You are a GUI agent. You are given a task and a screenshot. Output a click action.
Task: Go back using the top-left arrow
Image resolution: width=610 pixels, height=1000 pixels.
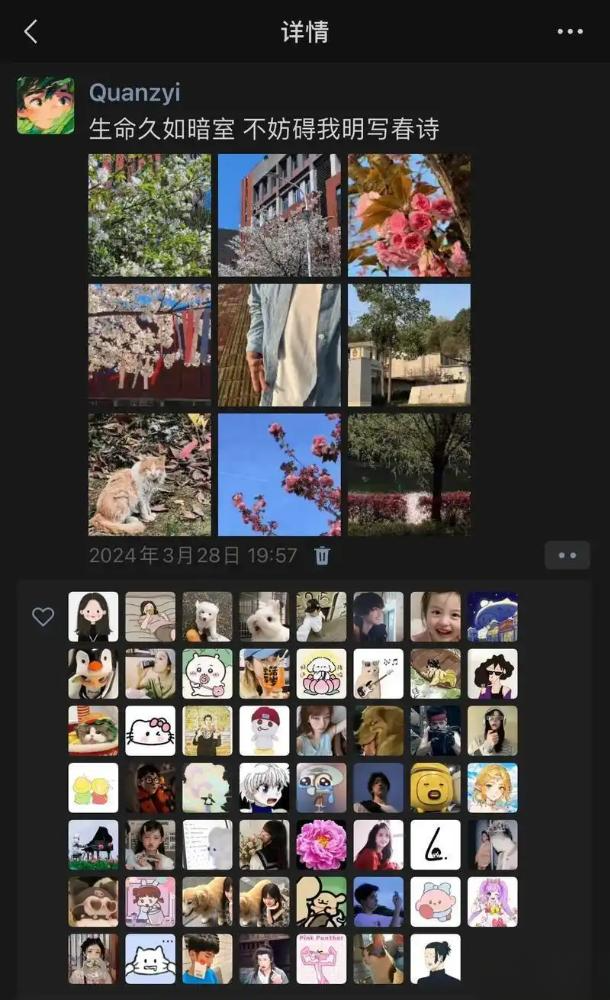pyautogui.click(x=31, y=32)
